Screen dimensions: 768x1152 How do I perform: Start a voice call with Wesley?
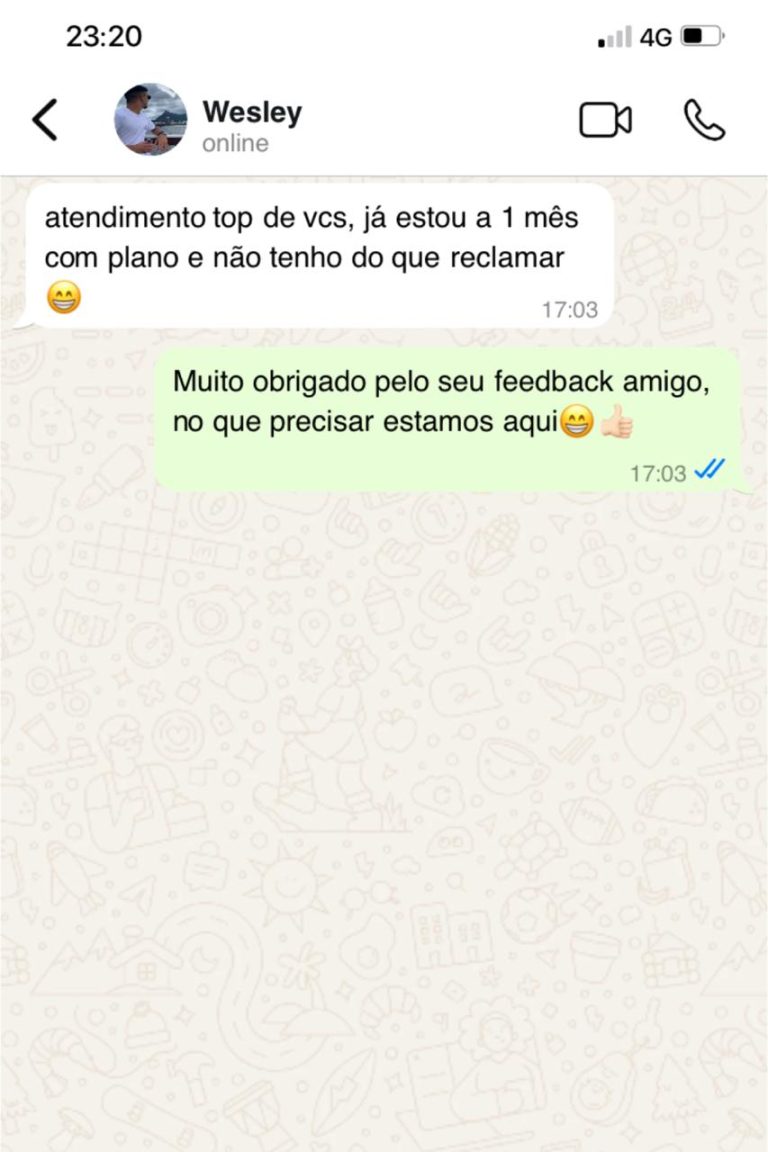pos(704,120)
